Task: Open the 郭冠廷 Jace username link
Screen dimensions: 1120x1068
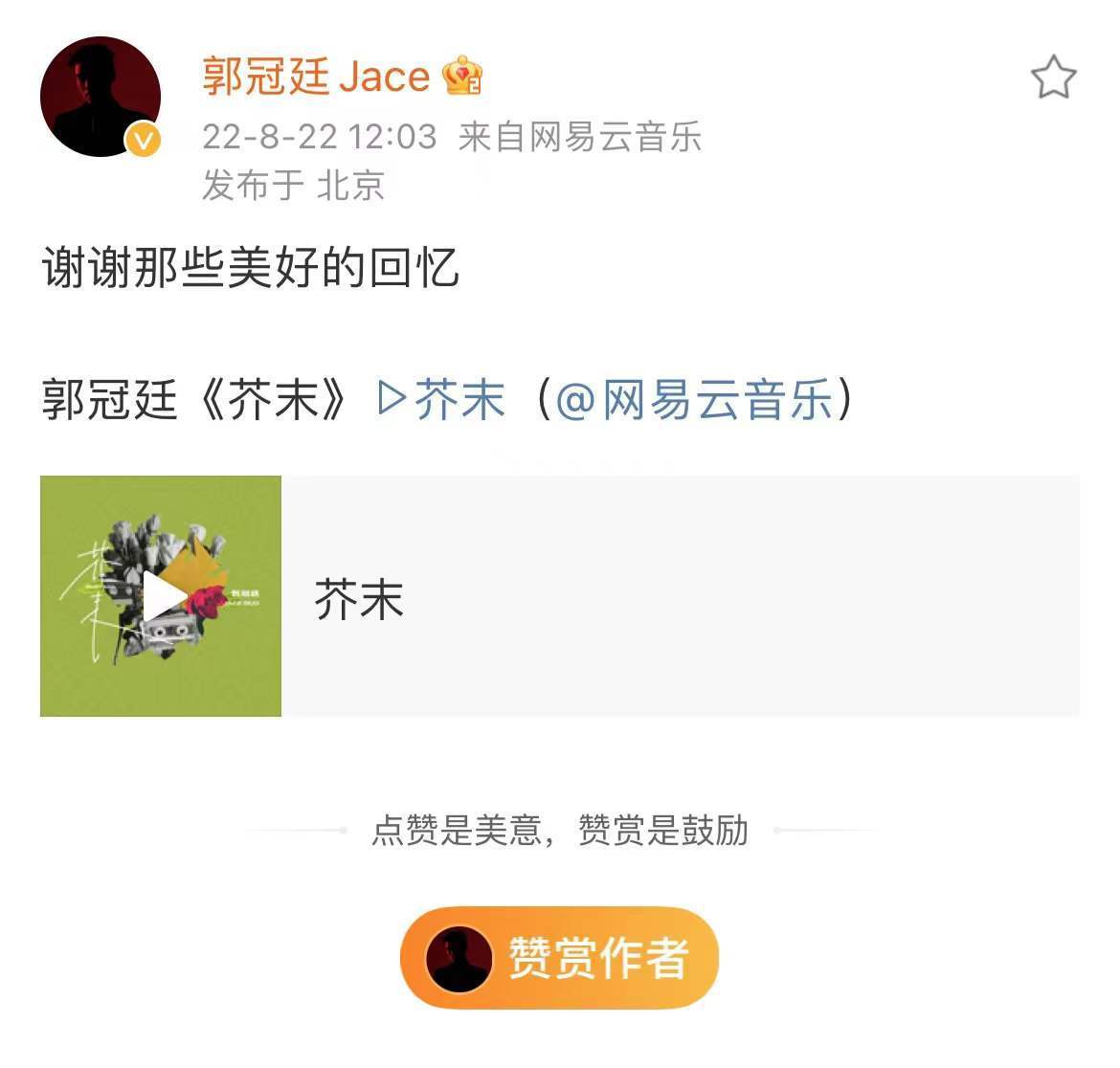Action: click(316, 77)
